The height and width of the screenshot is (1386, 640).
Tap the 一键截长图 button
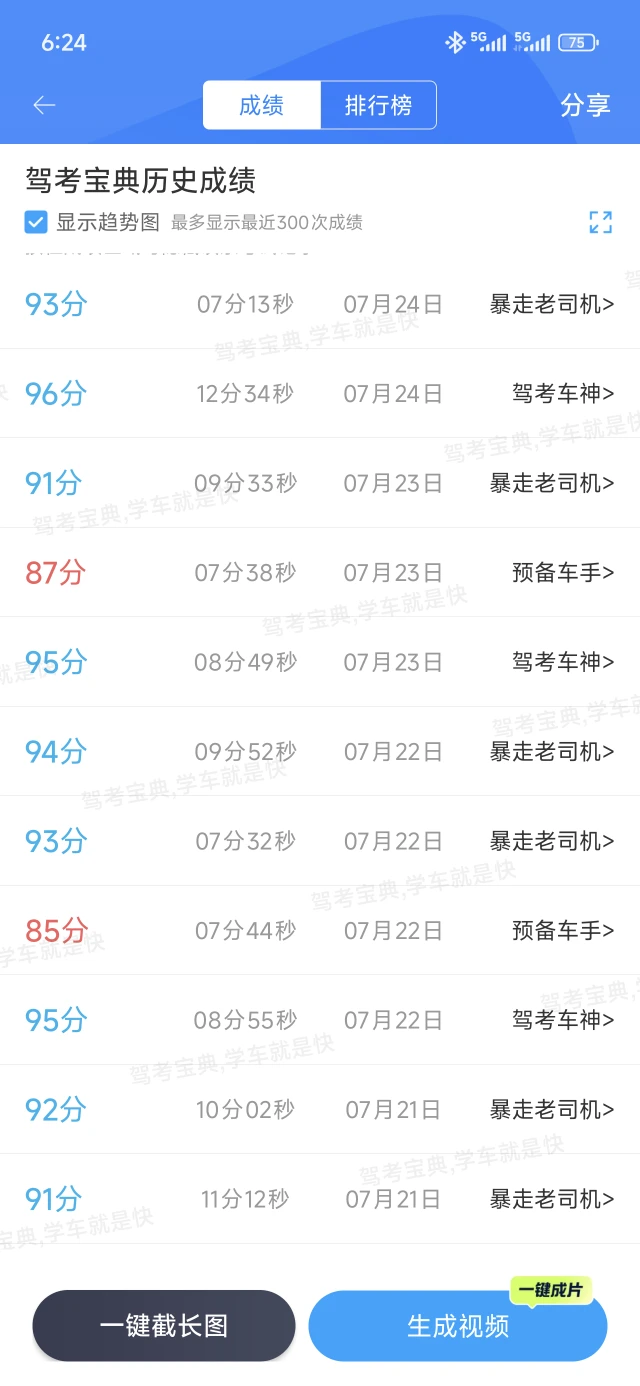tap(164, 1326)
